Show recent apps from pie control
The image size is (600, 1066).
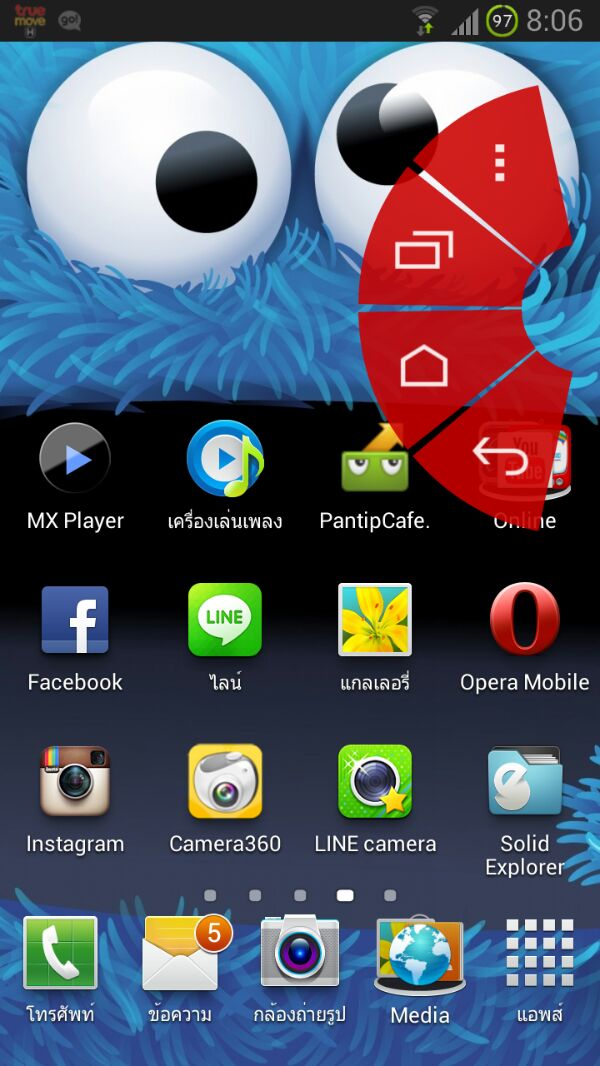pyautogui.click(x=424, y=251)
